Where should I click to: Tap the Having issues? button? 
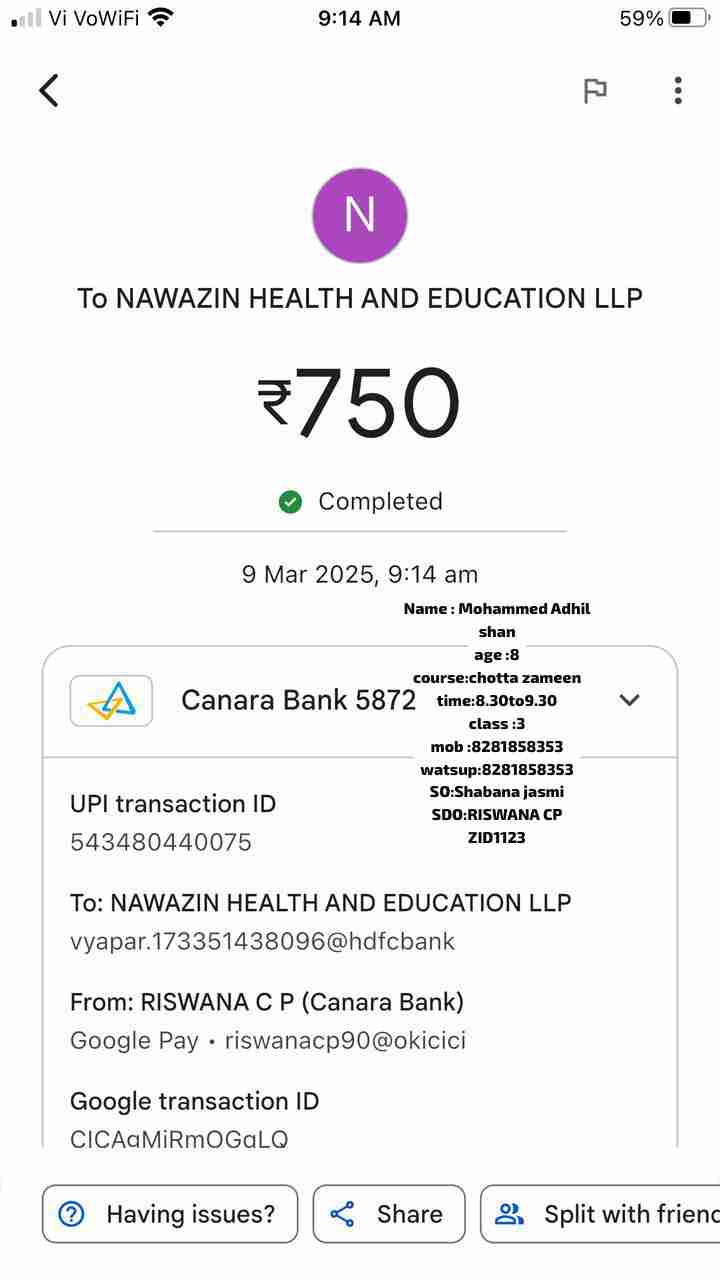coord(170,1214)
